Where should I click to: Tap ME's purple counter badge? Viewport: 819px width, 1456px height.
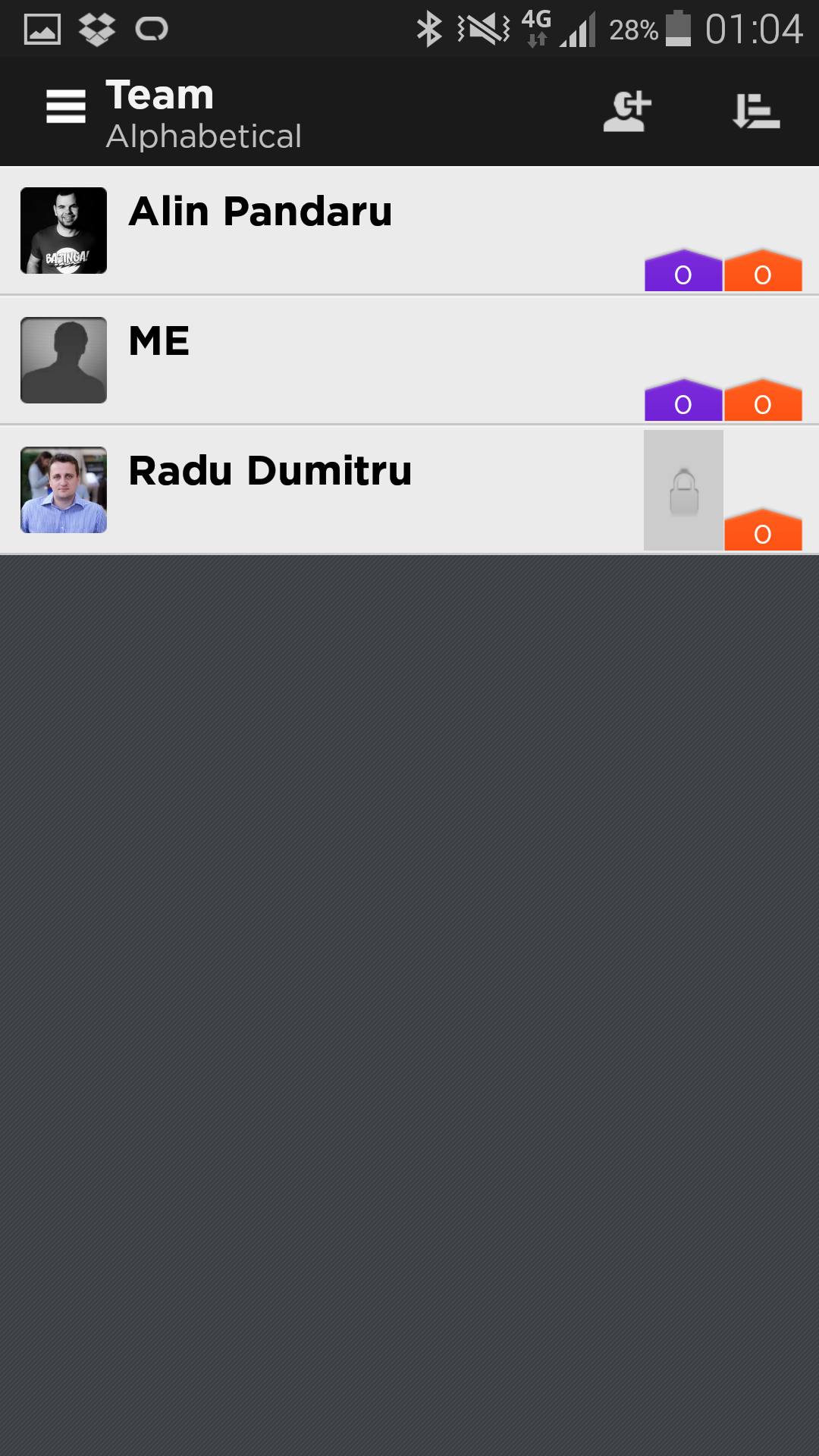point(683,400)
